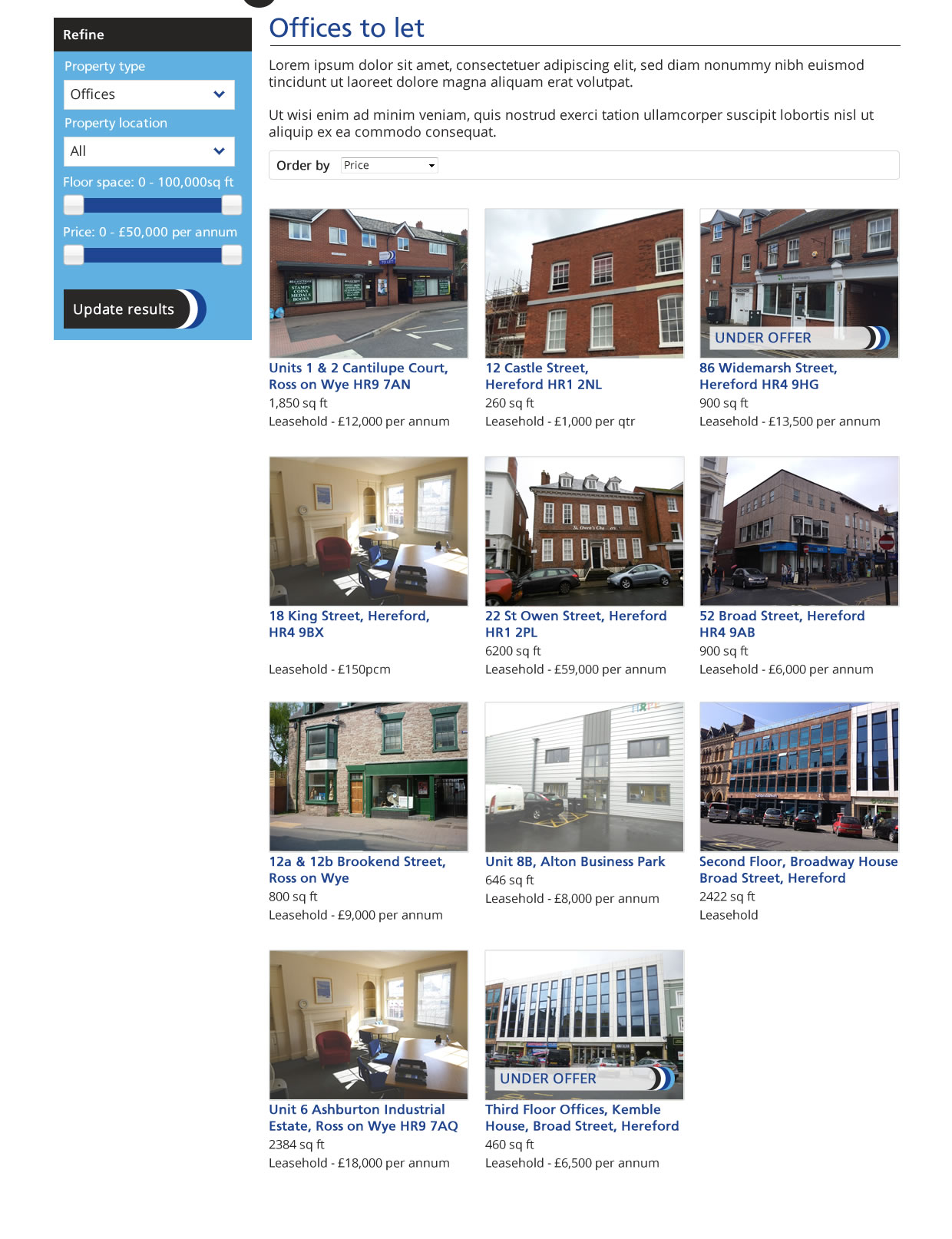Viewport: 952px width, 1239px height.
Task: Open the Property type dropdown
Action: [149, 94]
